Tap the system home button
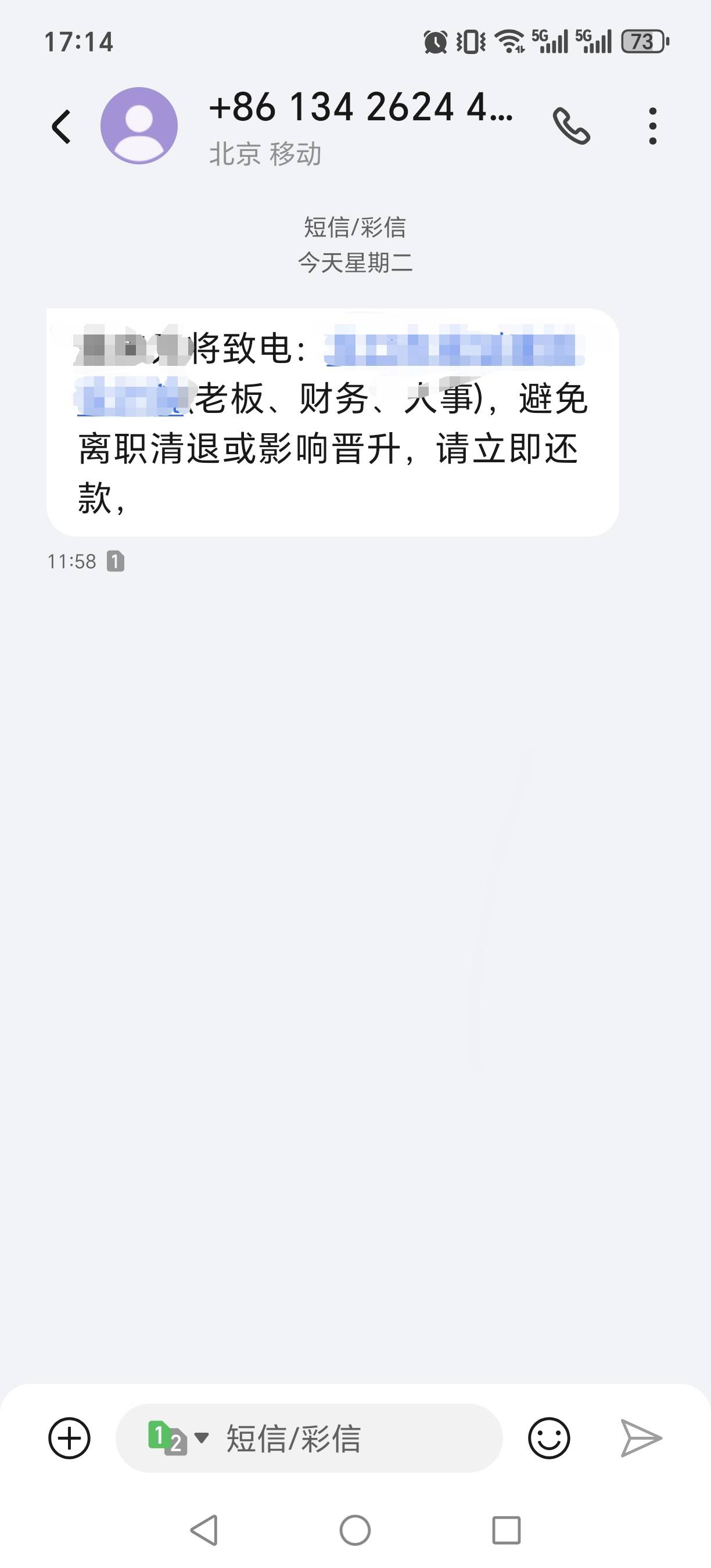The width and height of the screenshot is (711, 1568). (355, 1530)
